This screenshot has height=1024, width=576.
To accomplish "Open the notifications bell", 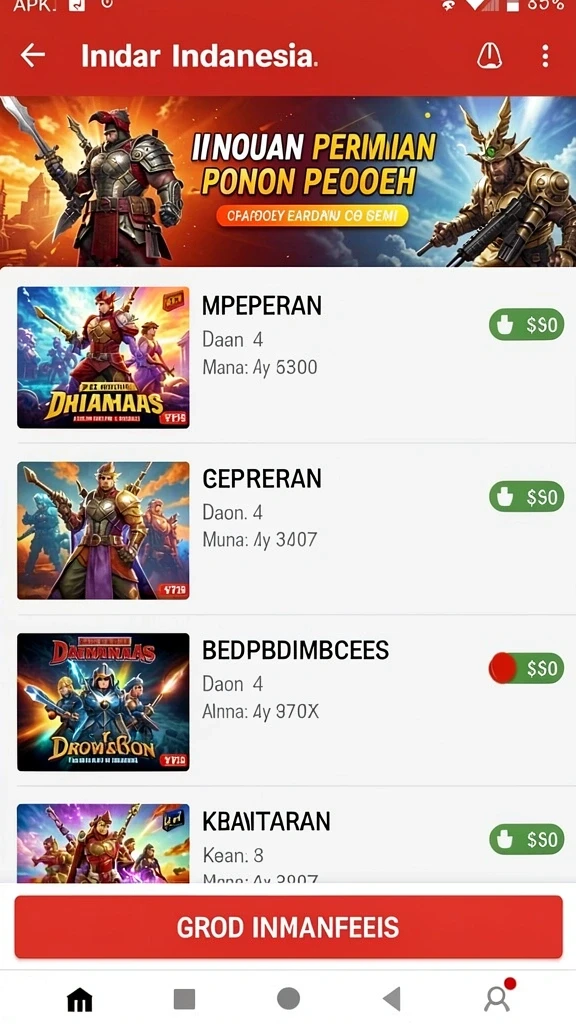I will [x=490, y=56].
